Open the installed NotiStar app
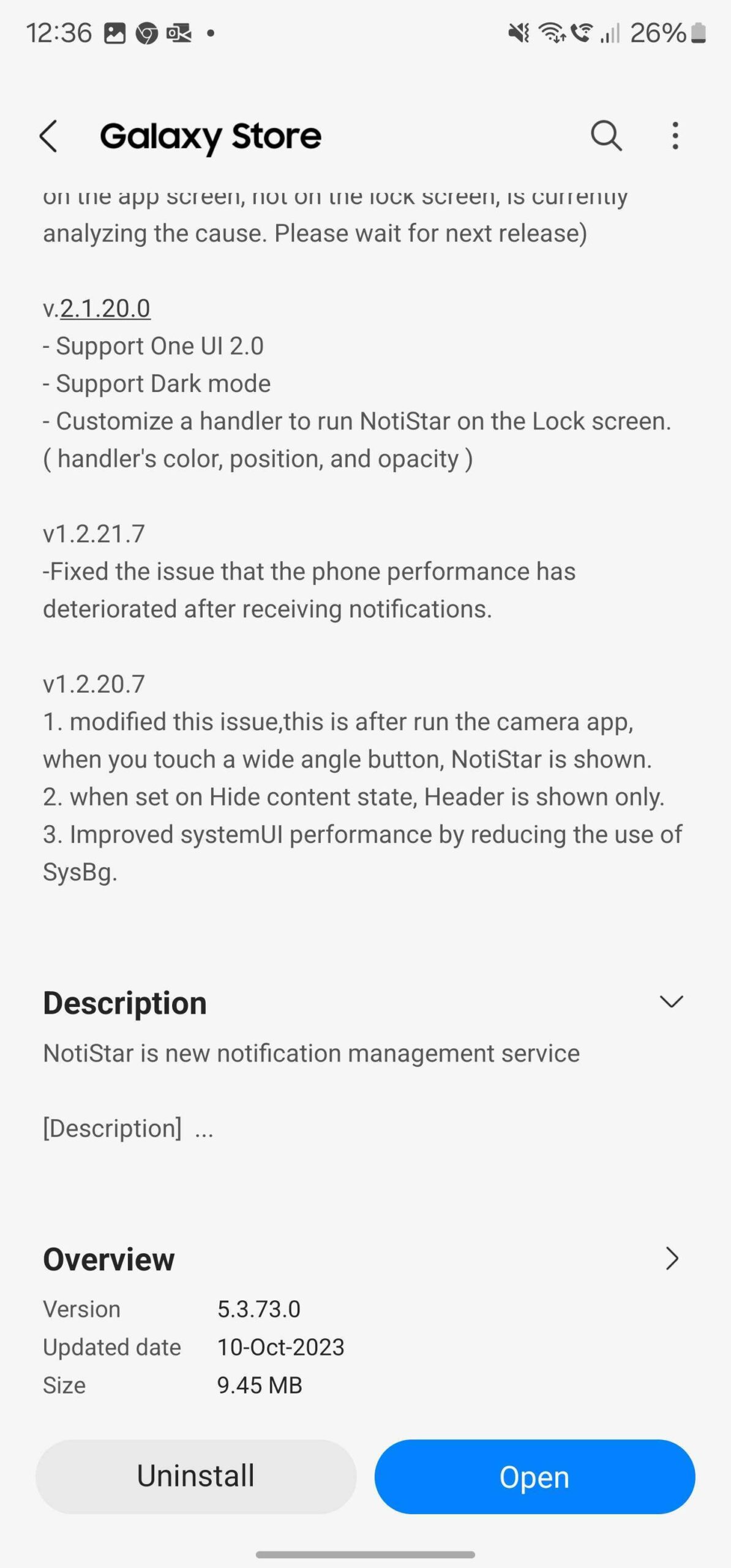The width and height of the screenshot is (731, 1568). [x=534, y=1476]
